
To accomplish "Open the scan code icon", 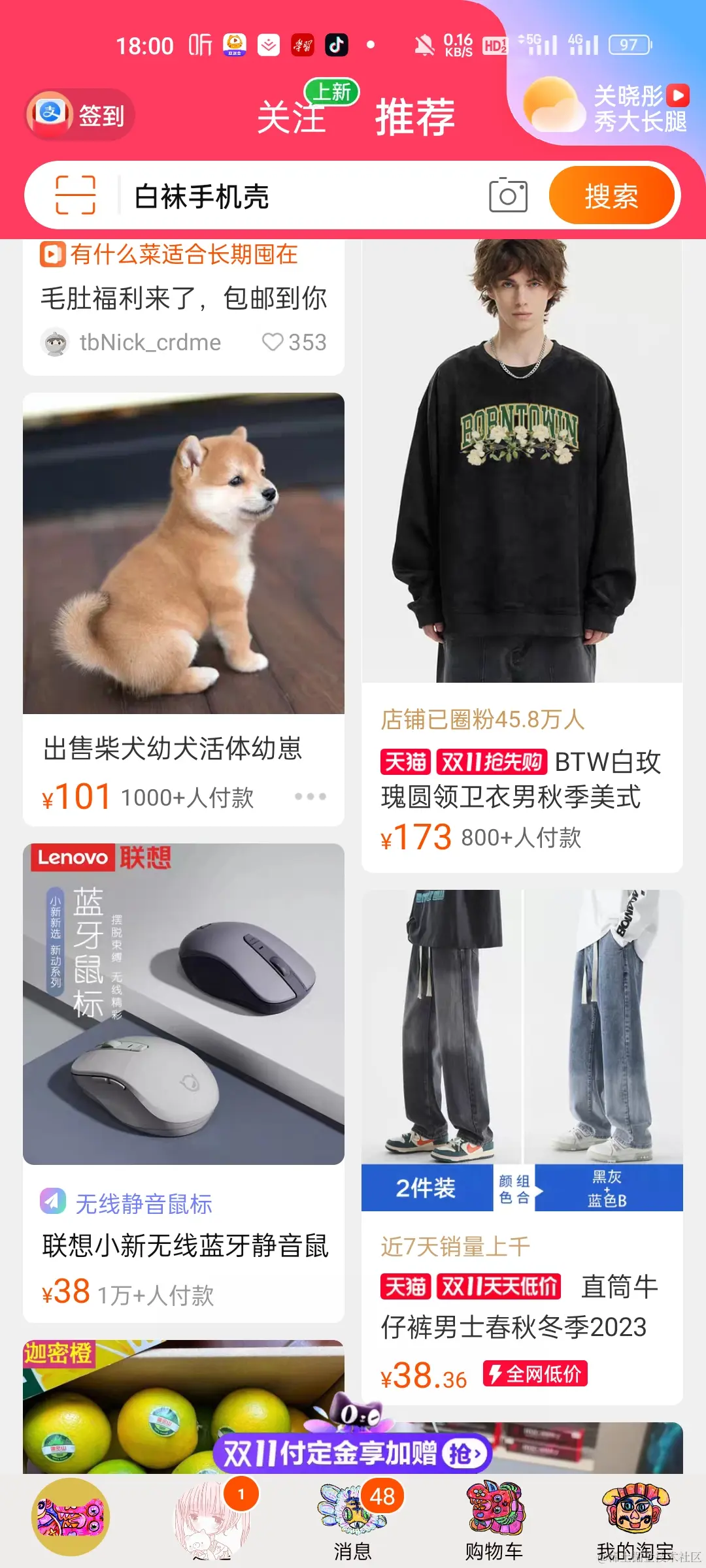I will point(75,195).
